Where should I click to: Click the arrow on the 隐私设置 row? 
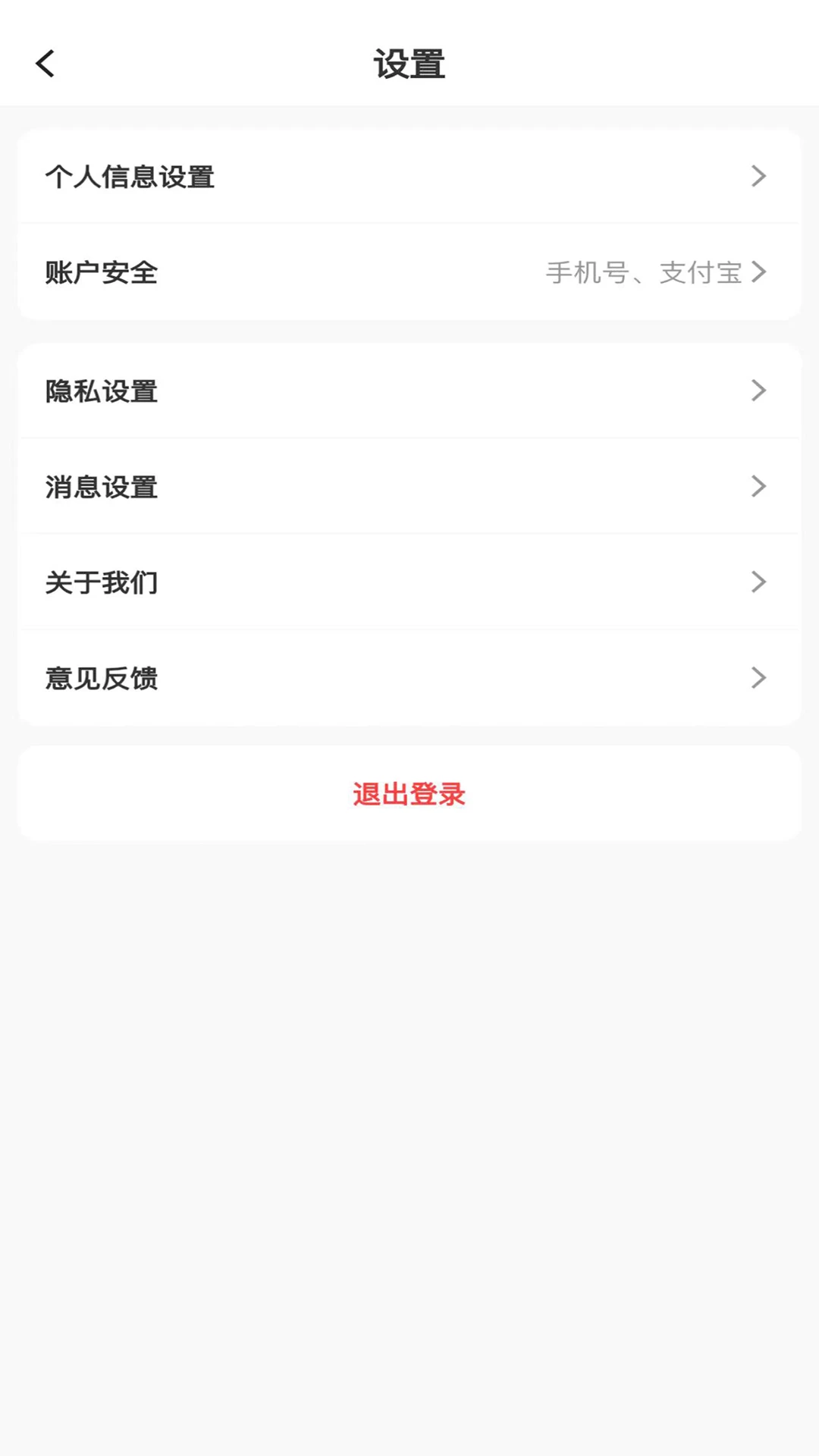pos(758,391)
